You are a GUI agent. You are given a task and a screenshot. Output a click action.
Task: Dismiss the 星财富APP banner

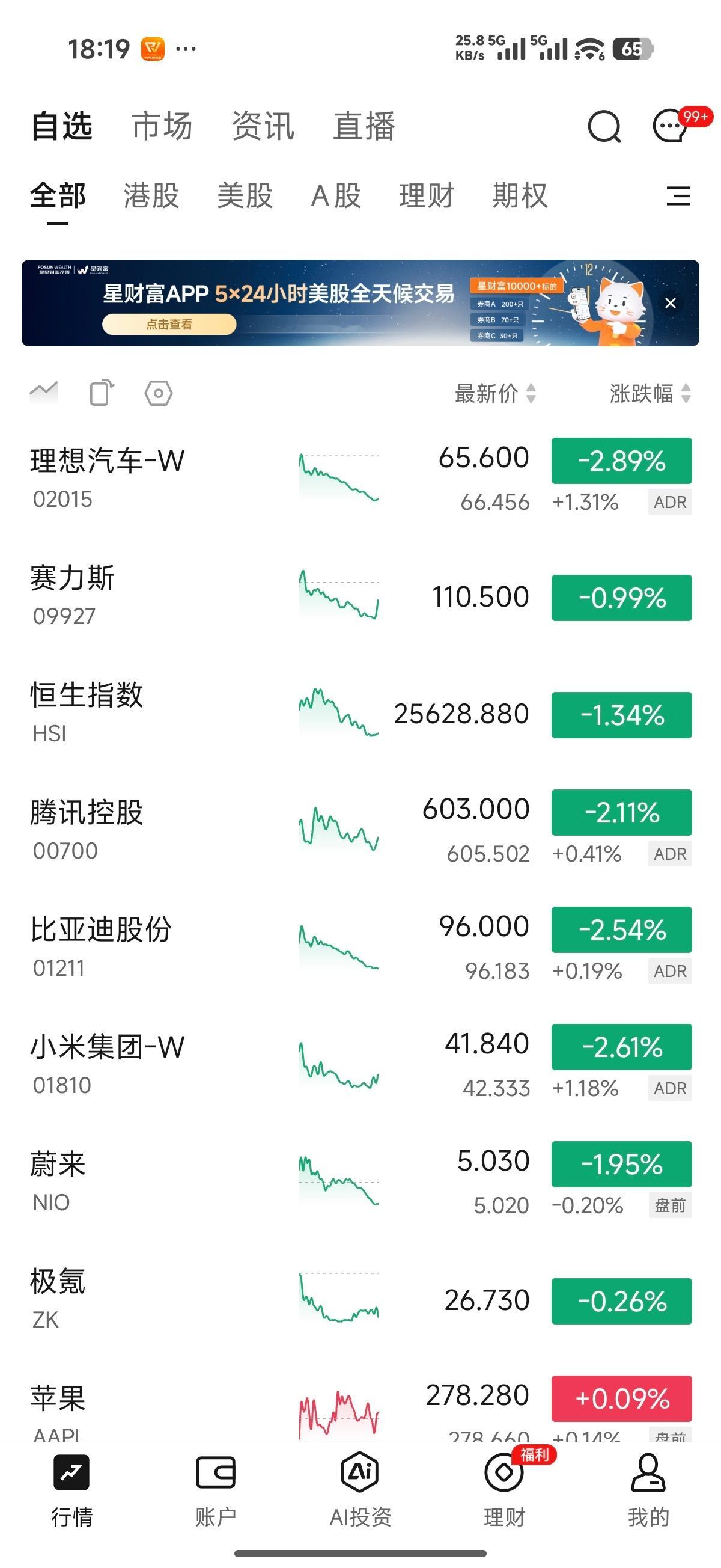tap(671, 303)
